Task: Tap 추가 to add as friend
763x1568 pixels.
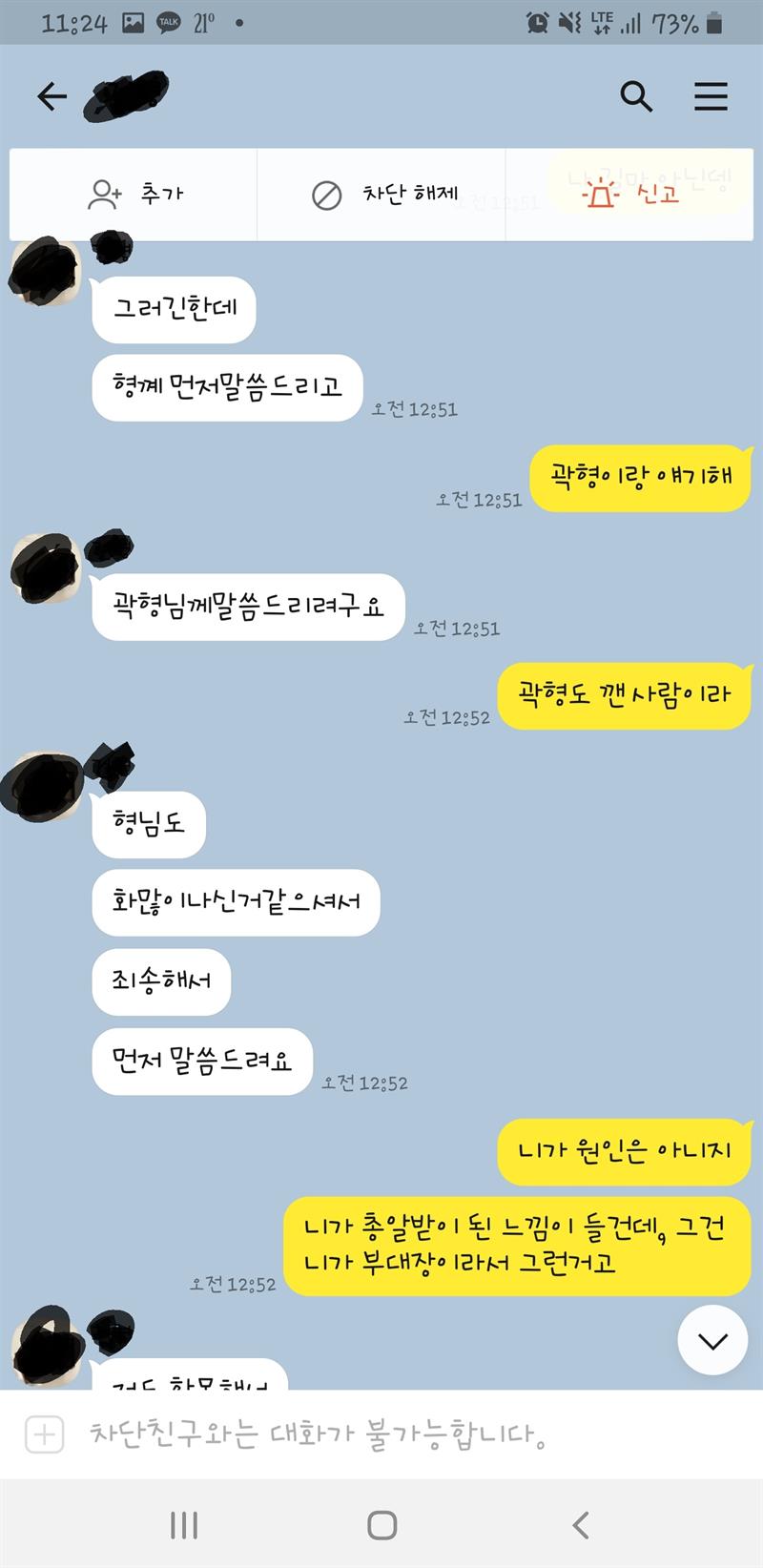Action: (134, 195)
